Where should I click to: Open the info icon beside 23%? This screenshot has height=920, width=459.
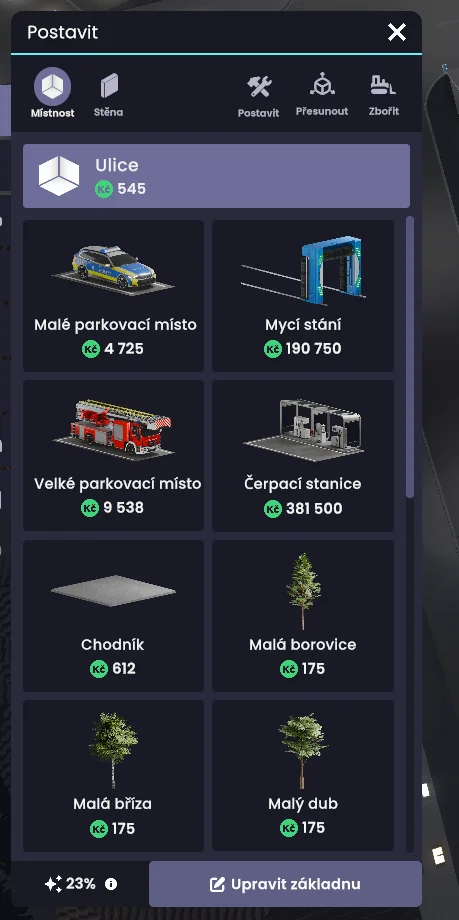point(111,884)
